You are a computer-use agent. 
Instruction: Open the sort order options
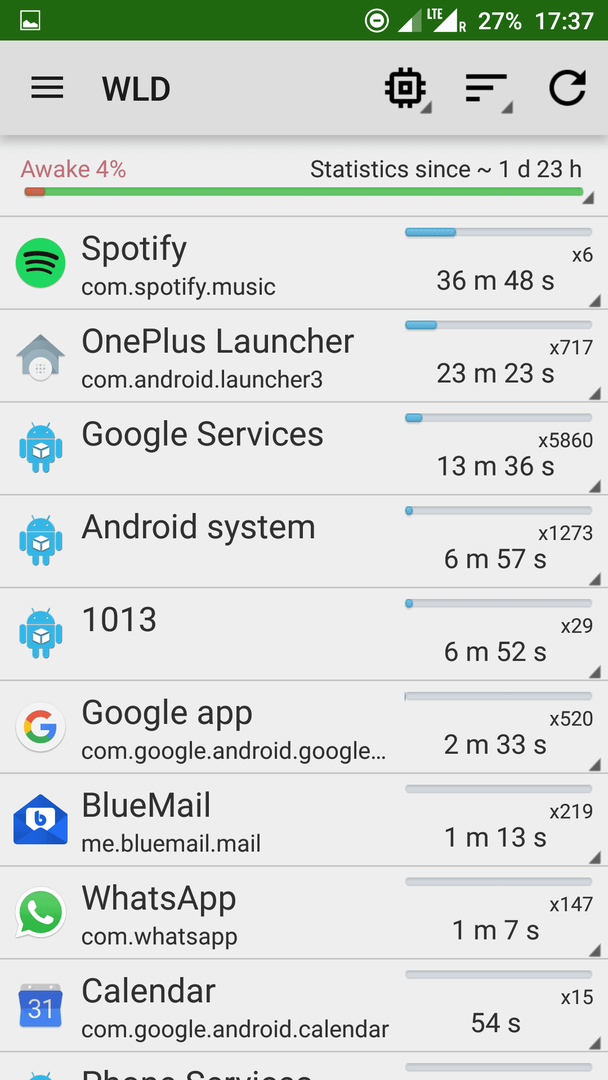(x=487, y=89)
